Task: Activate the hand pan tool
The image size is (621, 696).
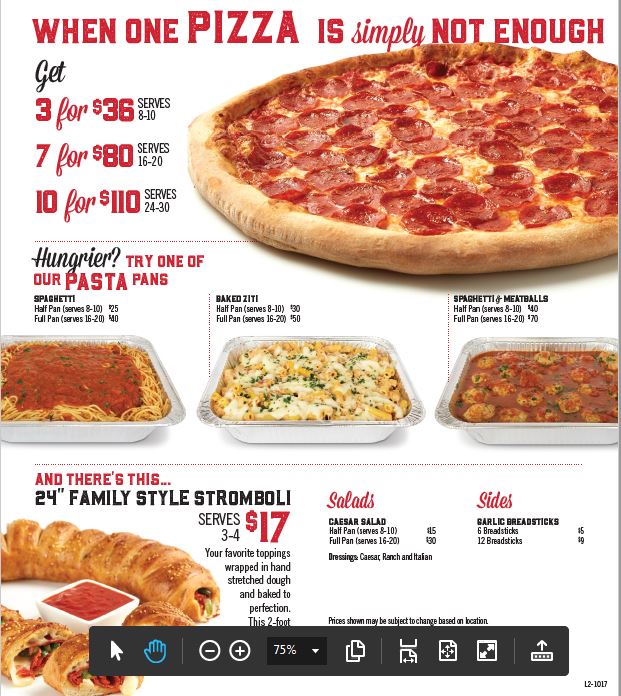Action: 155,651
